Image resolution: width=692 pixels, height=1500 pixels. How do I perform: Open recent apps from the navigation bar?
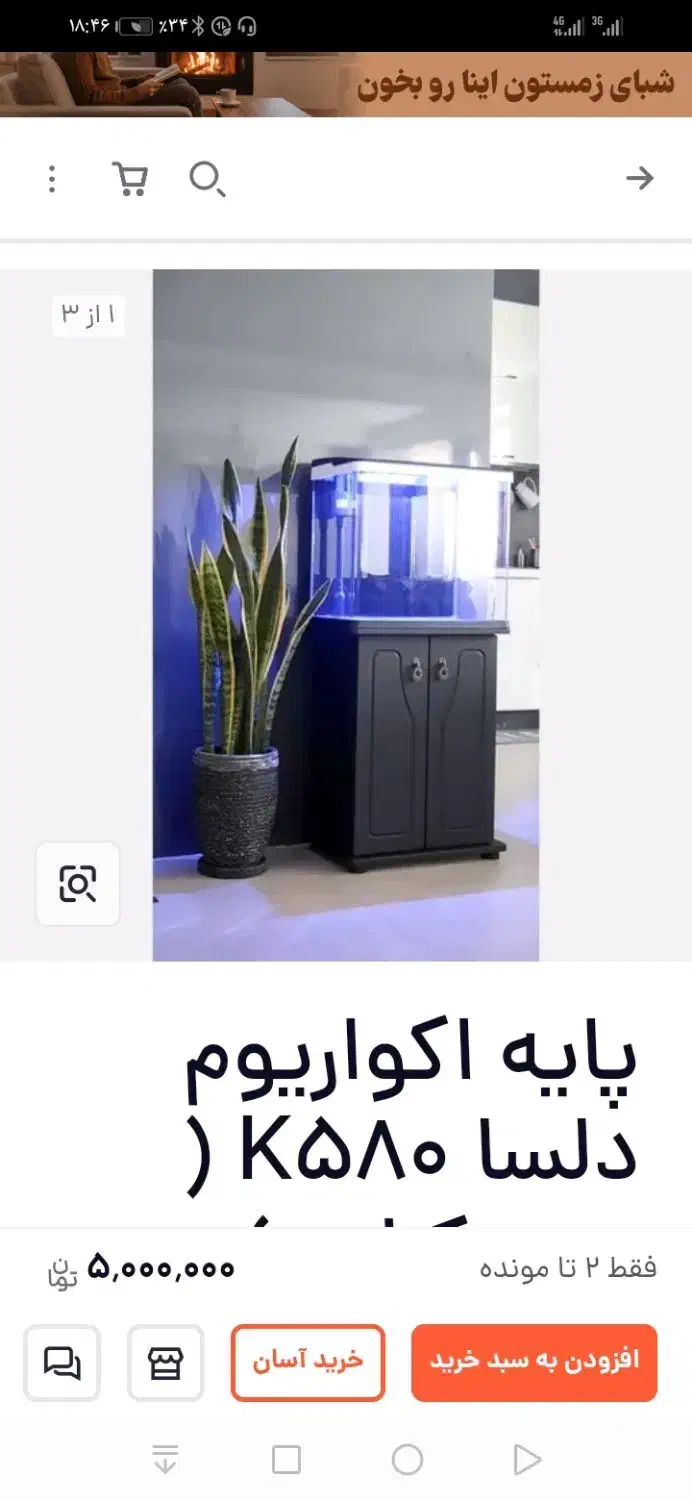click(286, 1460)
